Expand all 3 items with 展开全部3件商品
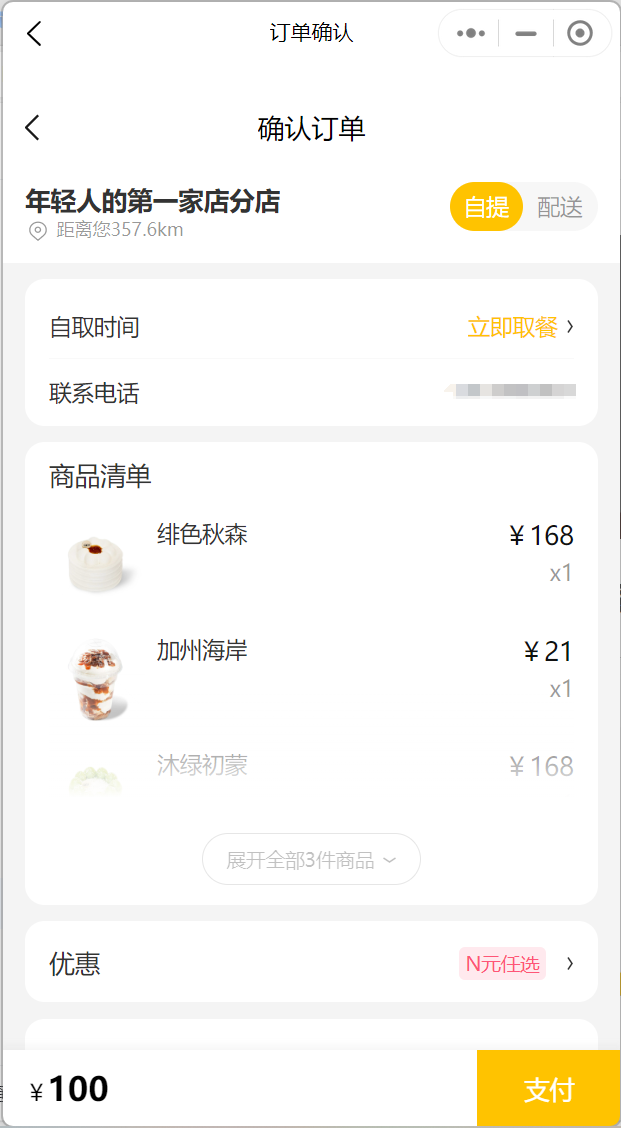The width and height of the screenshot is (621, 1128). [x=312, y=859]
